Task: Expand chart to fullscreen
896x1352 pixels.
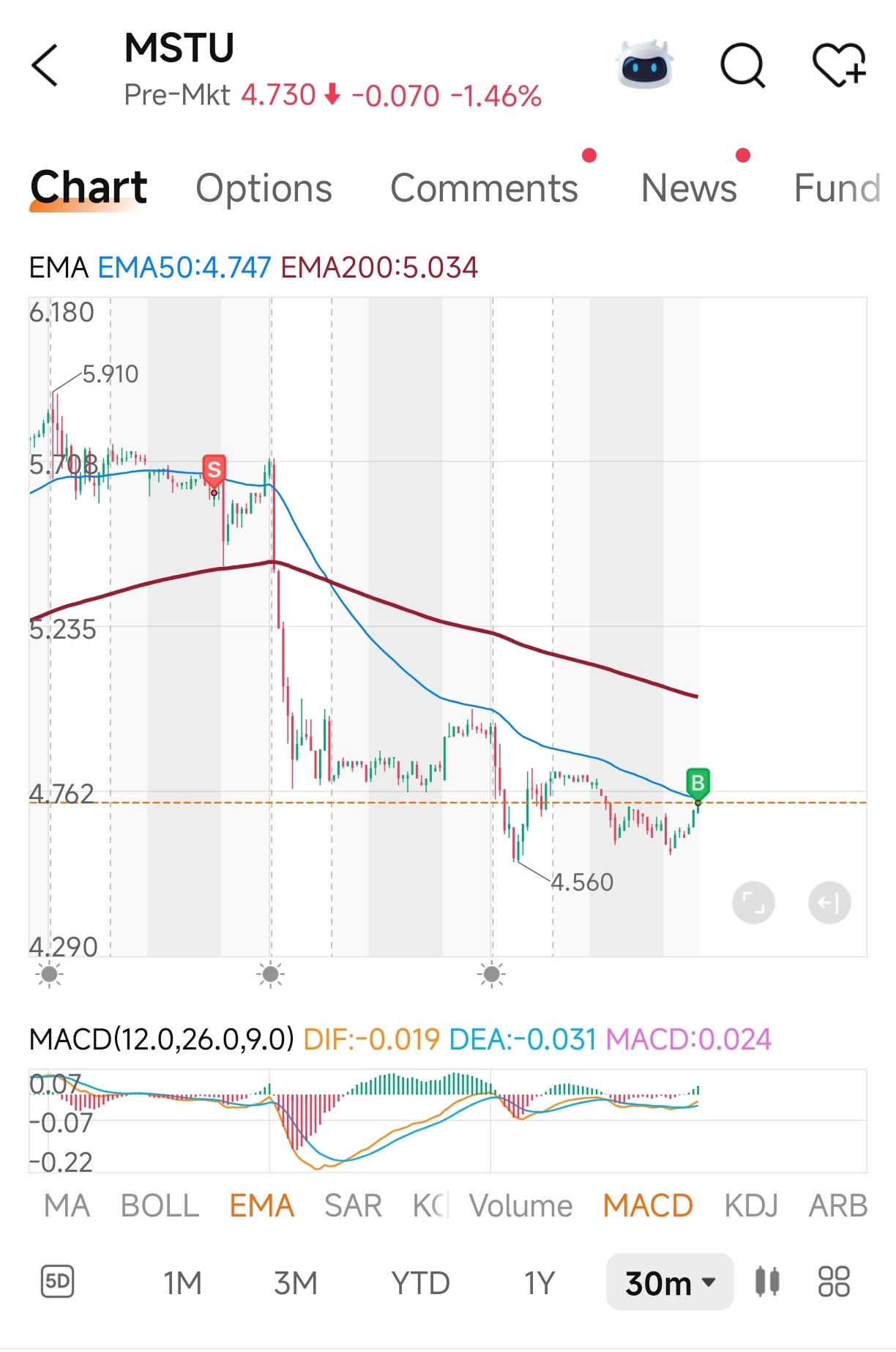Action: click(x=753, y=902)
